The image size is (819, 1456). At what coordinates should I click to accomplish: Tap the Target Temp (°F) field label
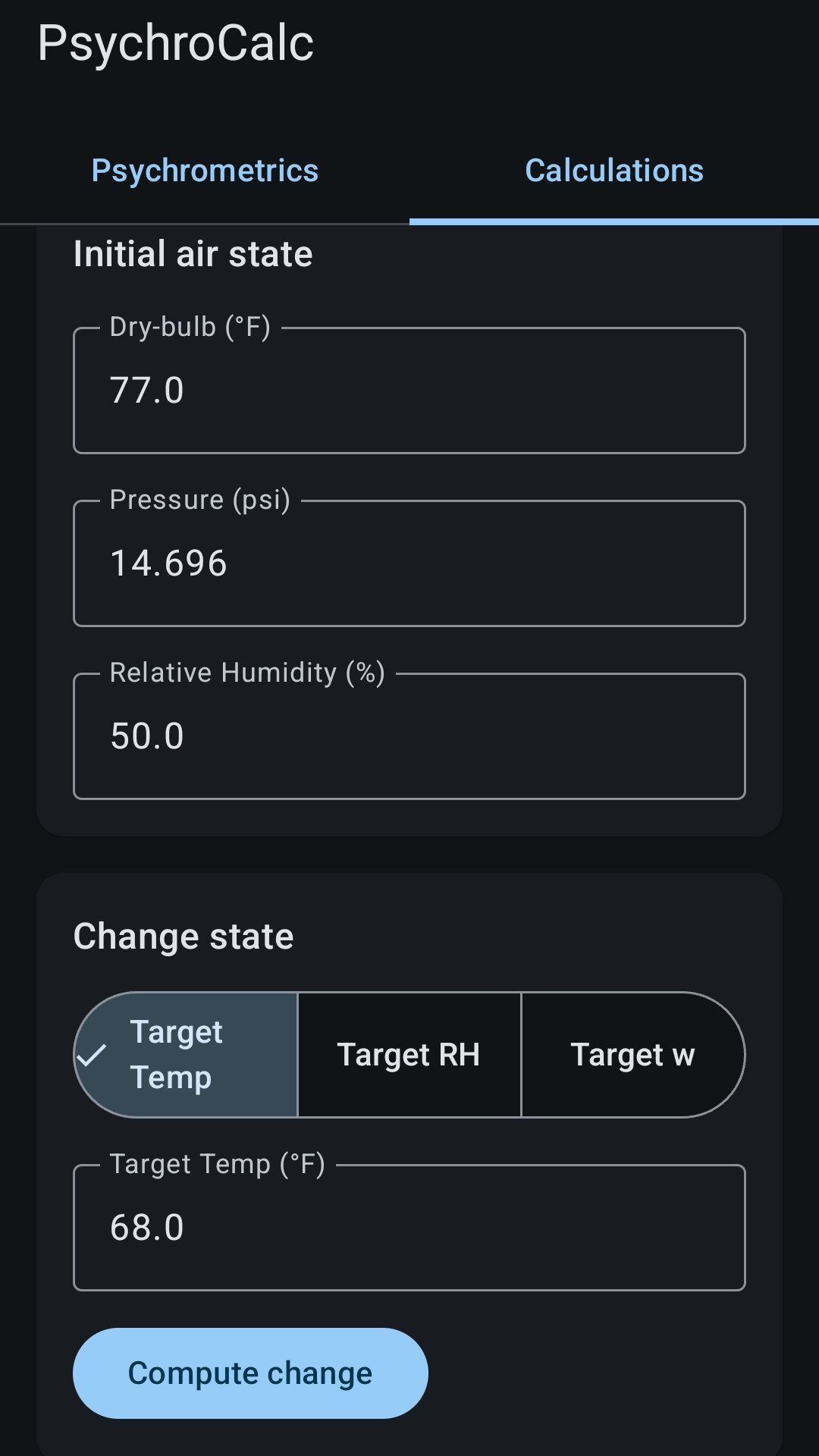[218, 1163]
